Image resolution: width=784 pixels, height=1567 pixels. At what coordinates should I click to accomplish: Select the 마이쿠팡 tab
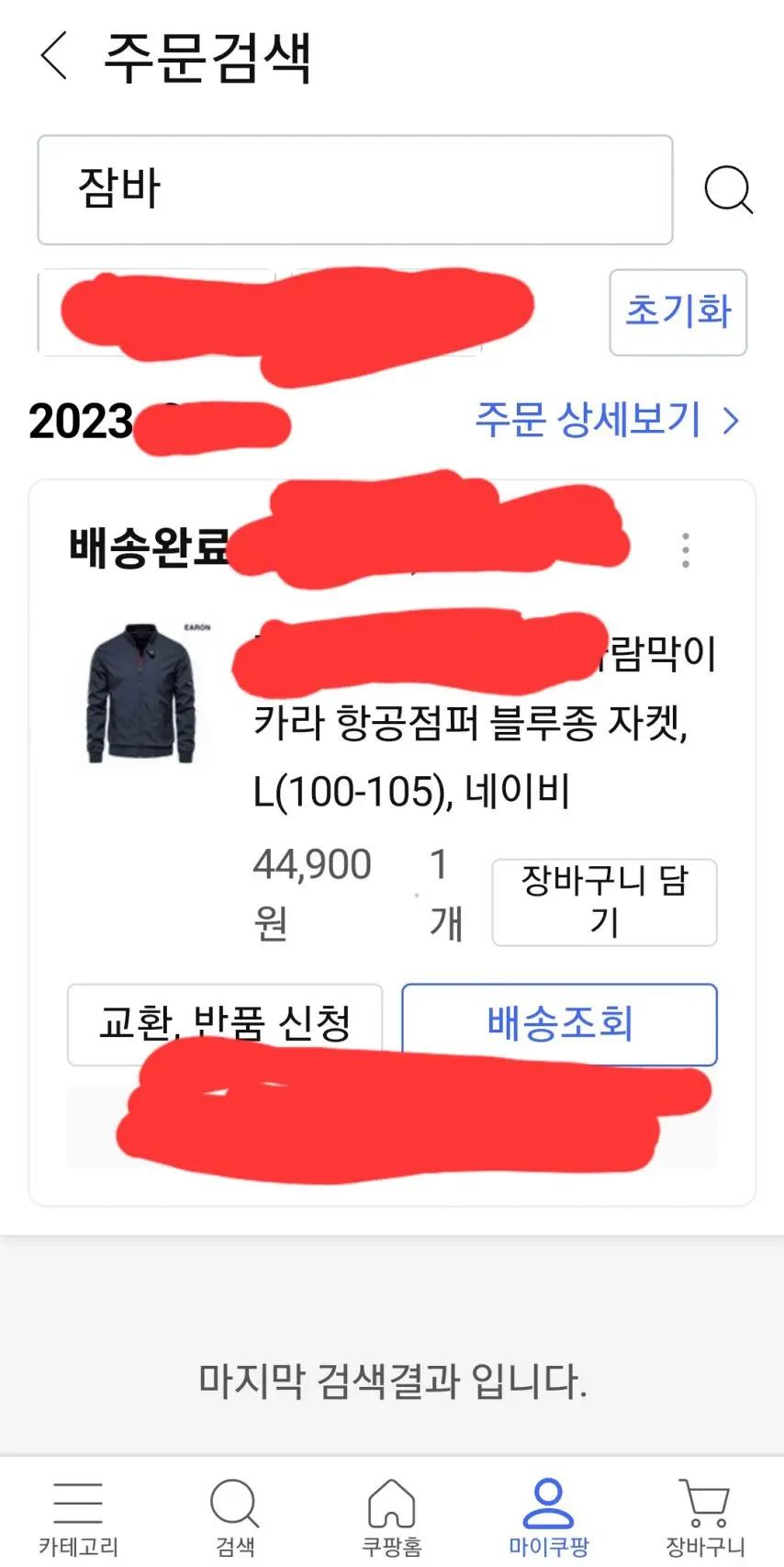tap(548, 1517)
